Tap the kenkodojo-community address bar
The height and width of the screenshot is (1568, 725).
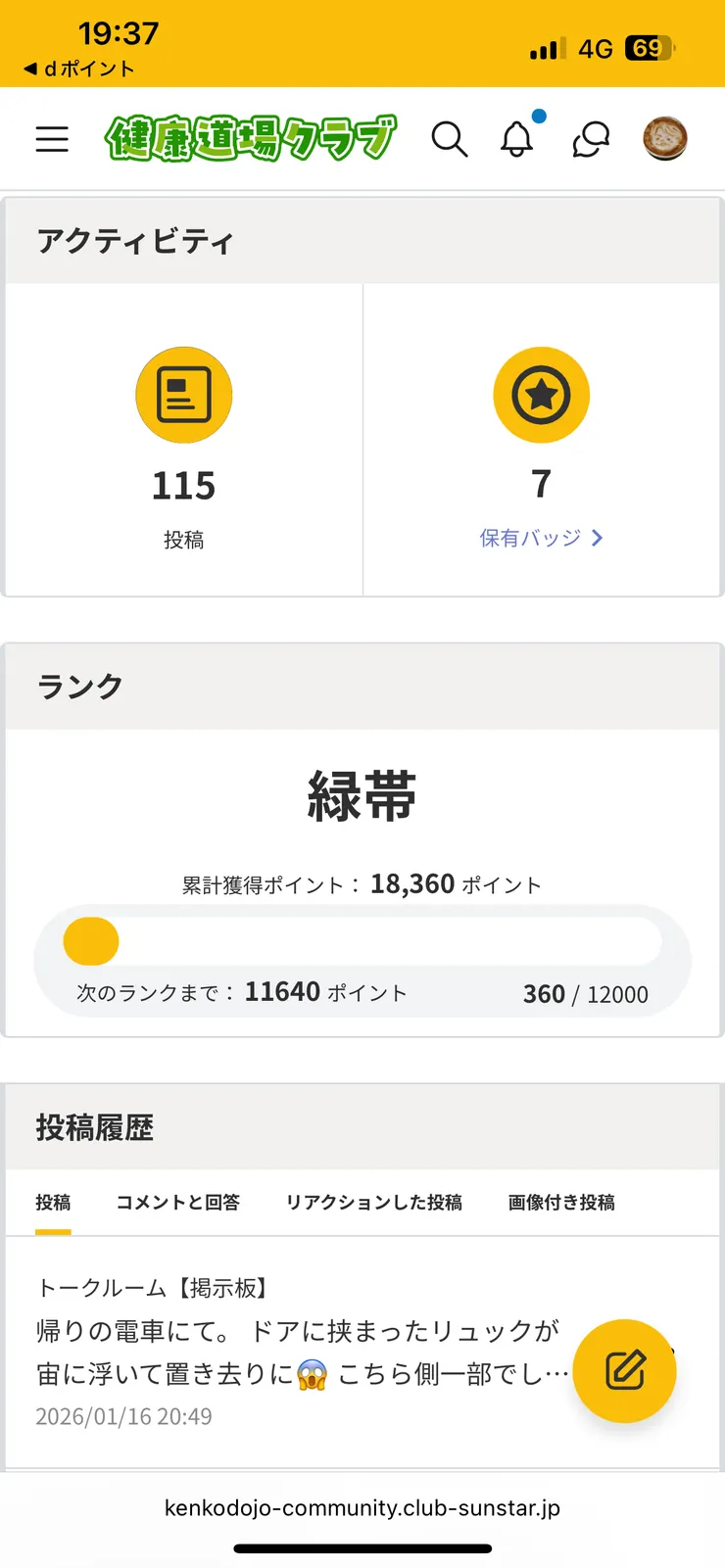pyautogui.click(x=362, y=1508)
